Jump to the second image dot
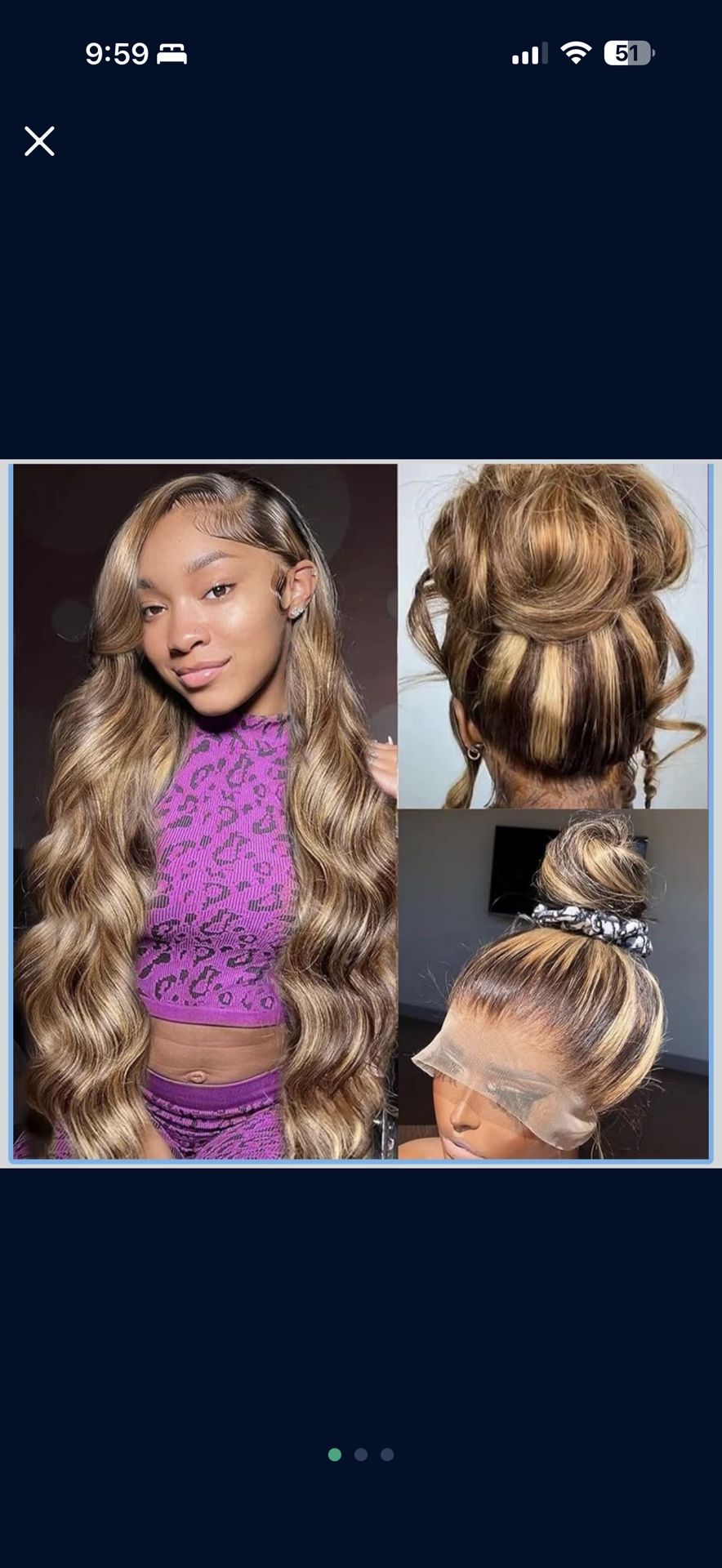722x1568 pixels. 361,1454
